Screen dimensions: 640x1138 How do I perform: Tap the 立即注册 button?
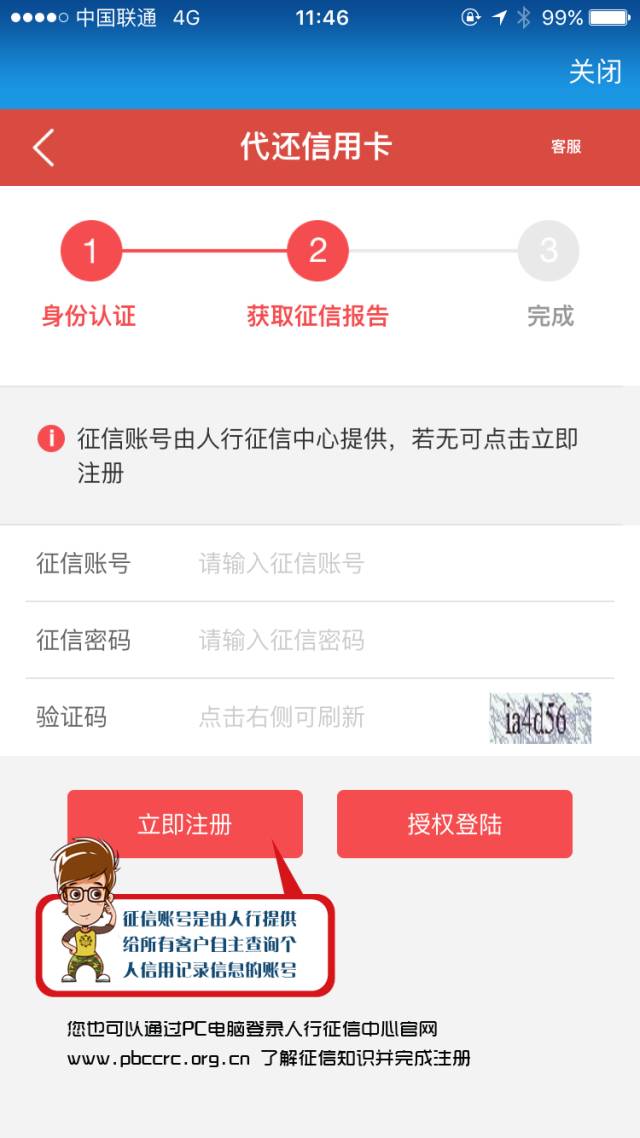[185, 824]
